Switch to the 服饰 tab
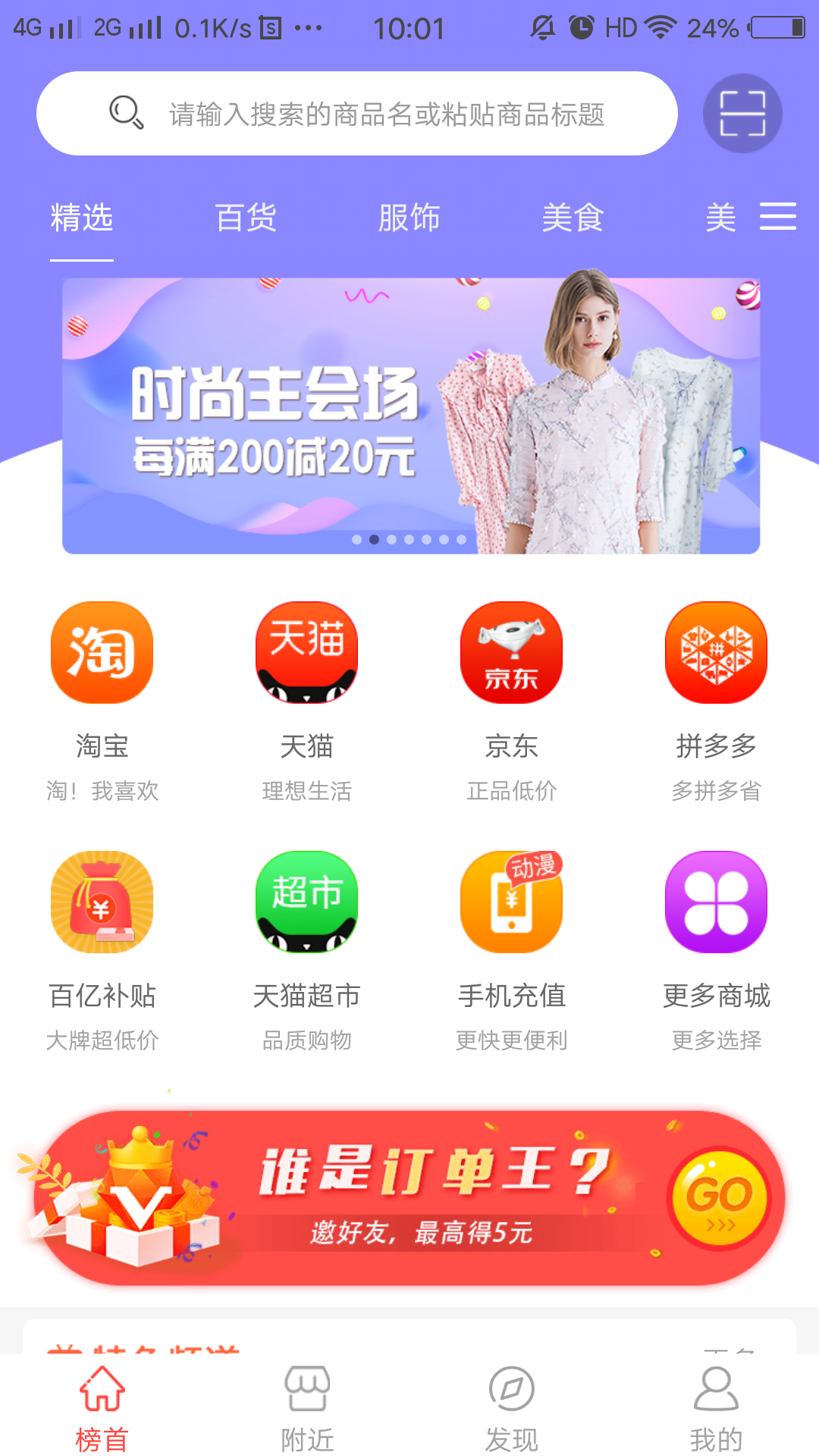 (409, 218)
